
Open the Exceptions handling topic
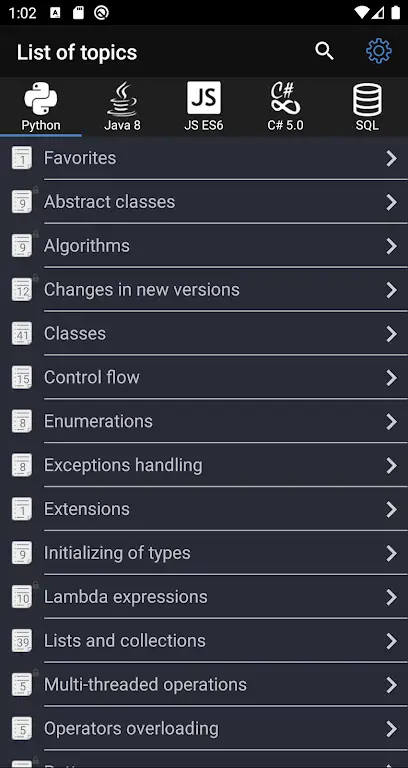point(204,465)
